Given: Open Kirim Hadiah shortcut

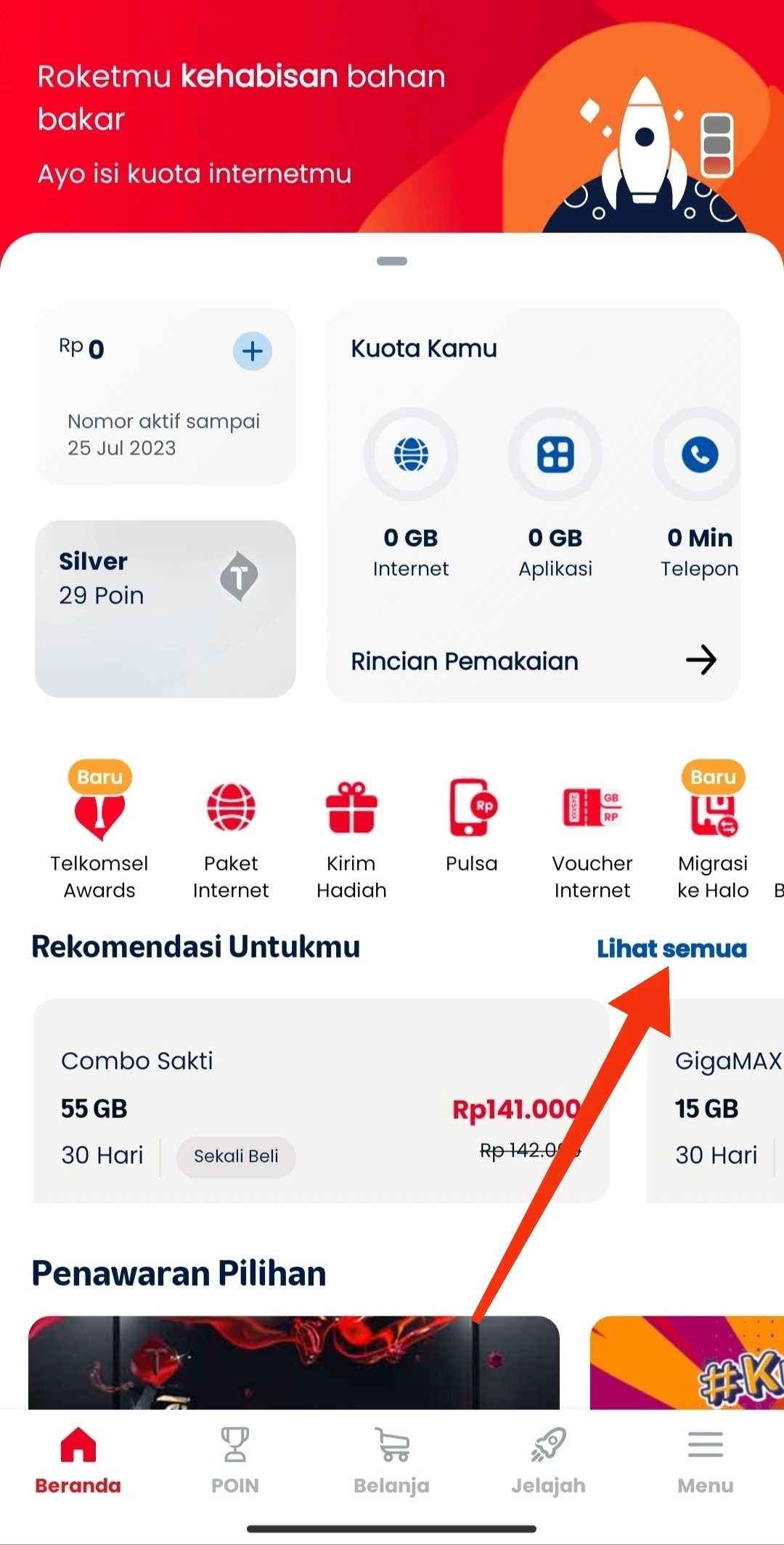Looking at the screenshot, I should [351, 841].
